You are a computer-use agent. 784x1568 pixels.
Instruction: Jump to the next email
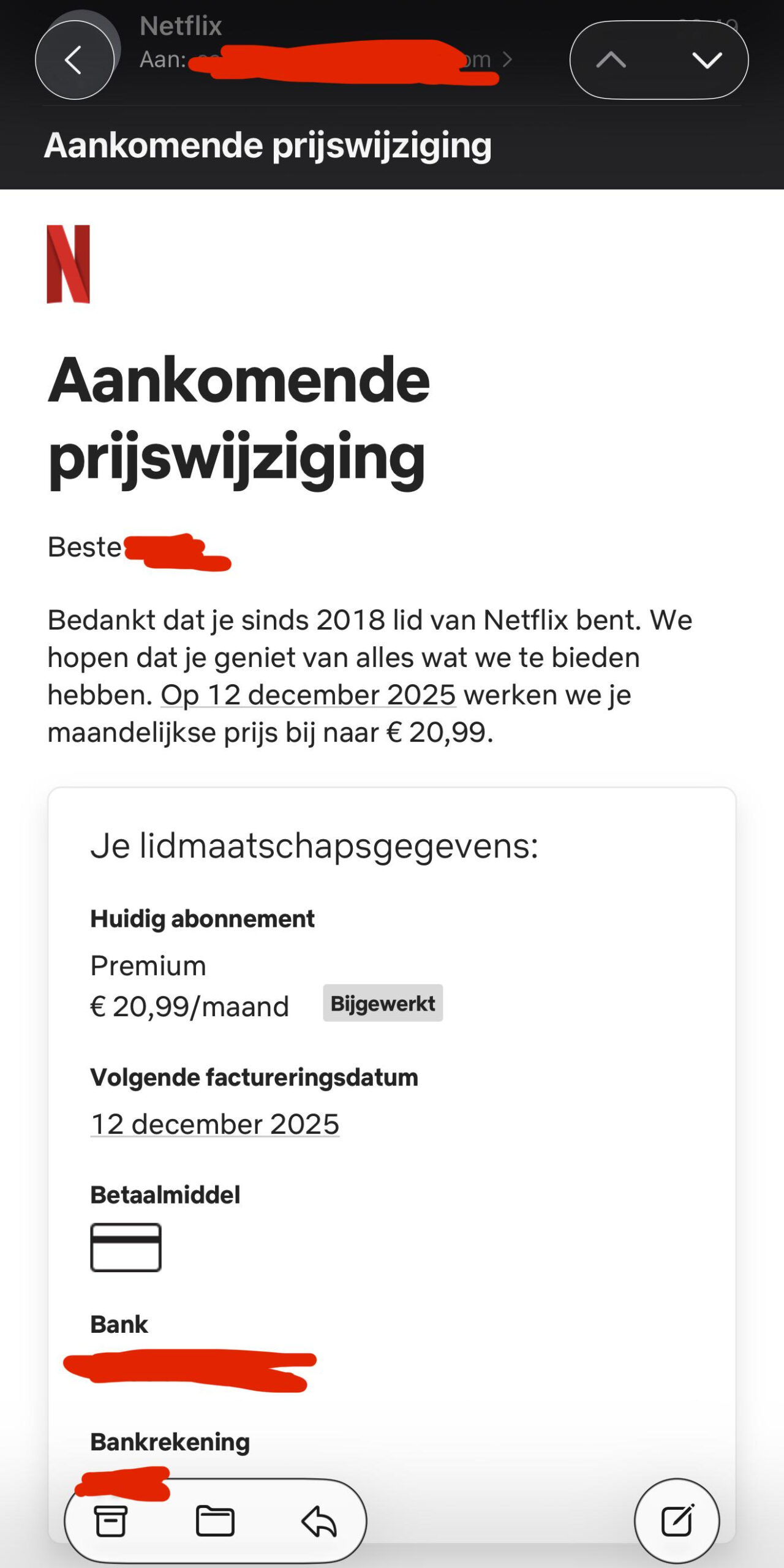coord(707,60)
